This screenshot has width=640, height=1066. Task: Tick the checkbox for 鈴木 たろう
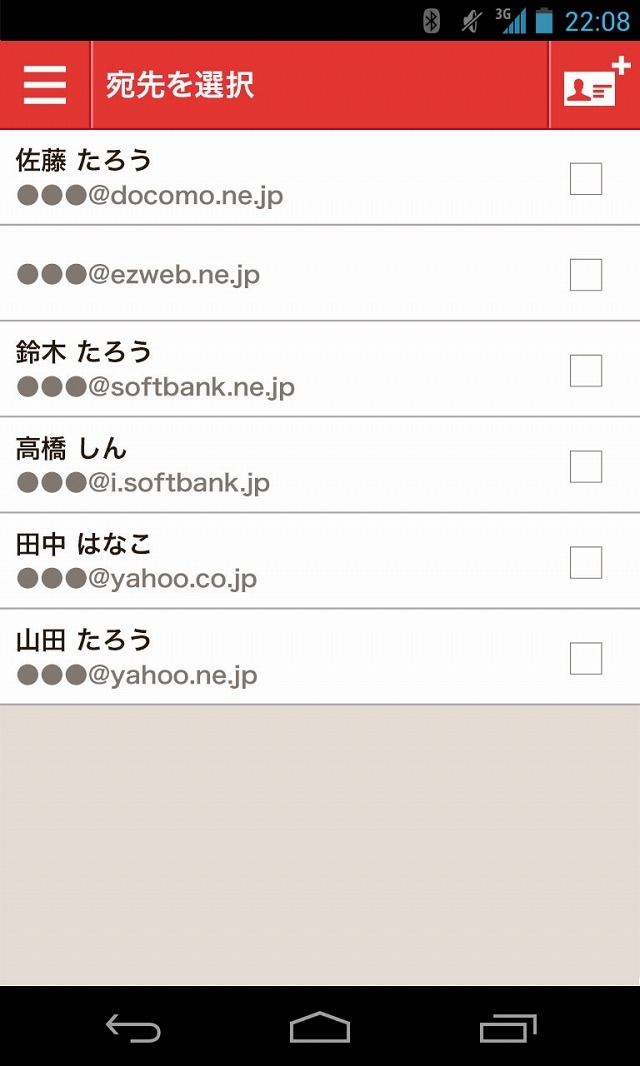pos(586,371)
